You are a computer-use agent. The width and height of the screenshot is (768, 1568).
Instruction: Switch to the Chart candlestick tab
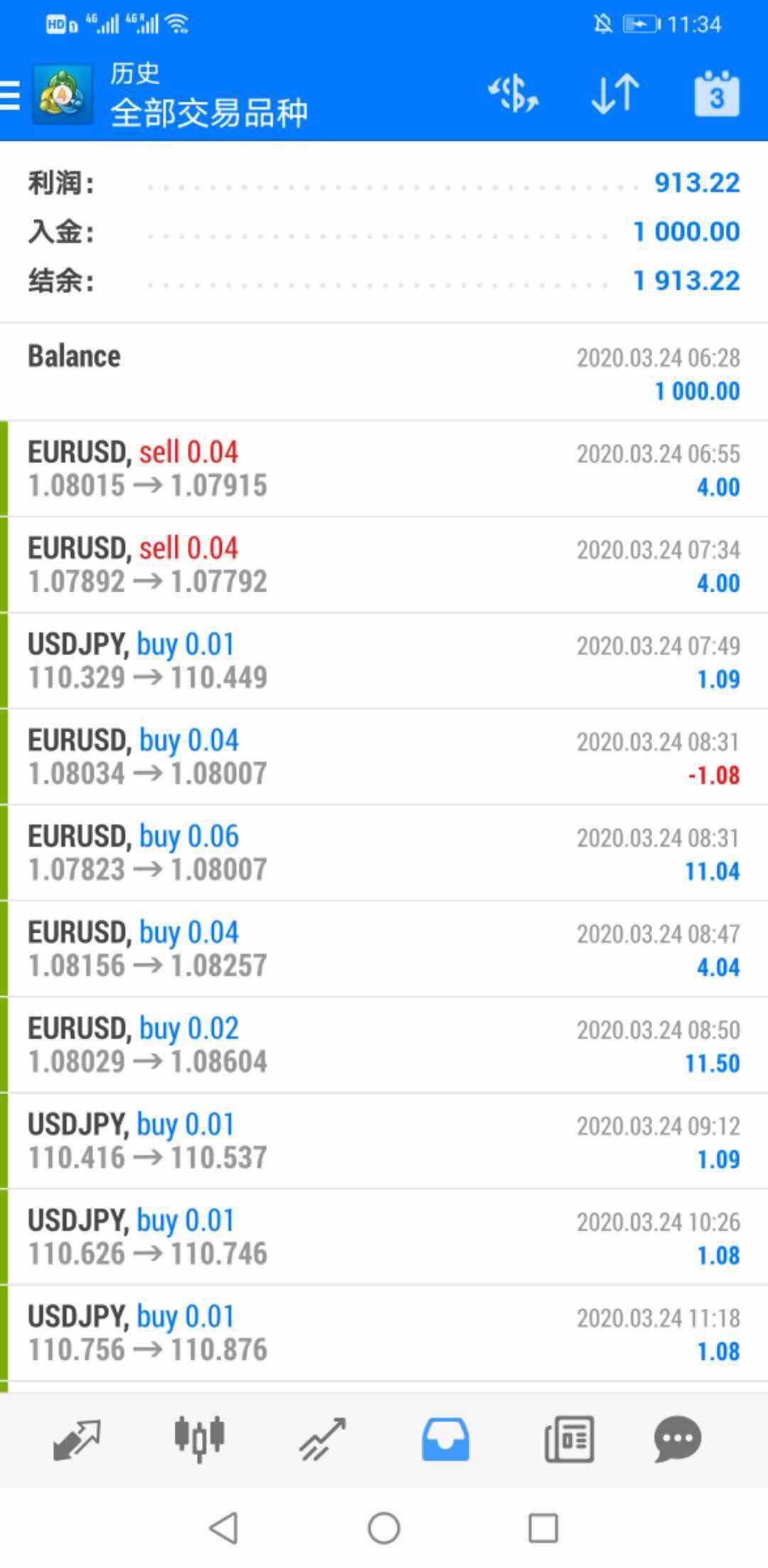pos(200,1439)
